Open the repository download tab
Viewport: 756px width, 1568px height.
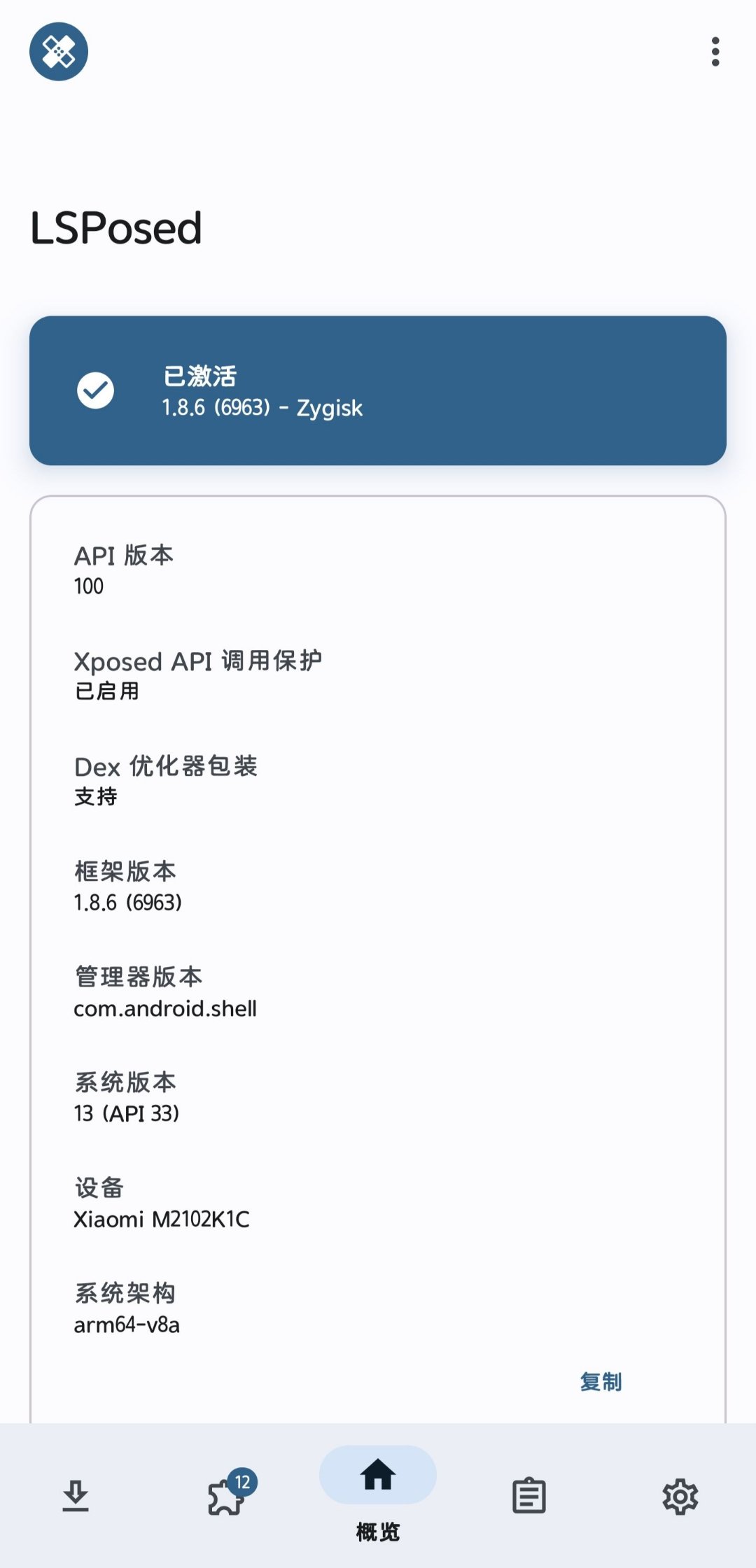(x=76, y=1496)
